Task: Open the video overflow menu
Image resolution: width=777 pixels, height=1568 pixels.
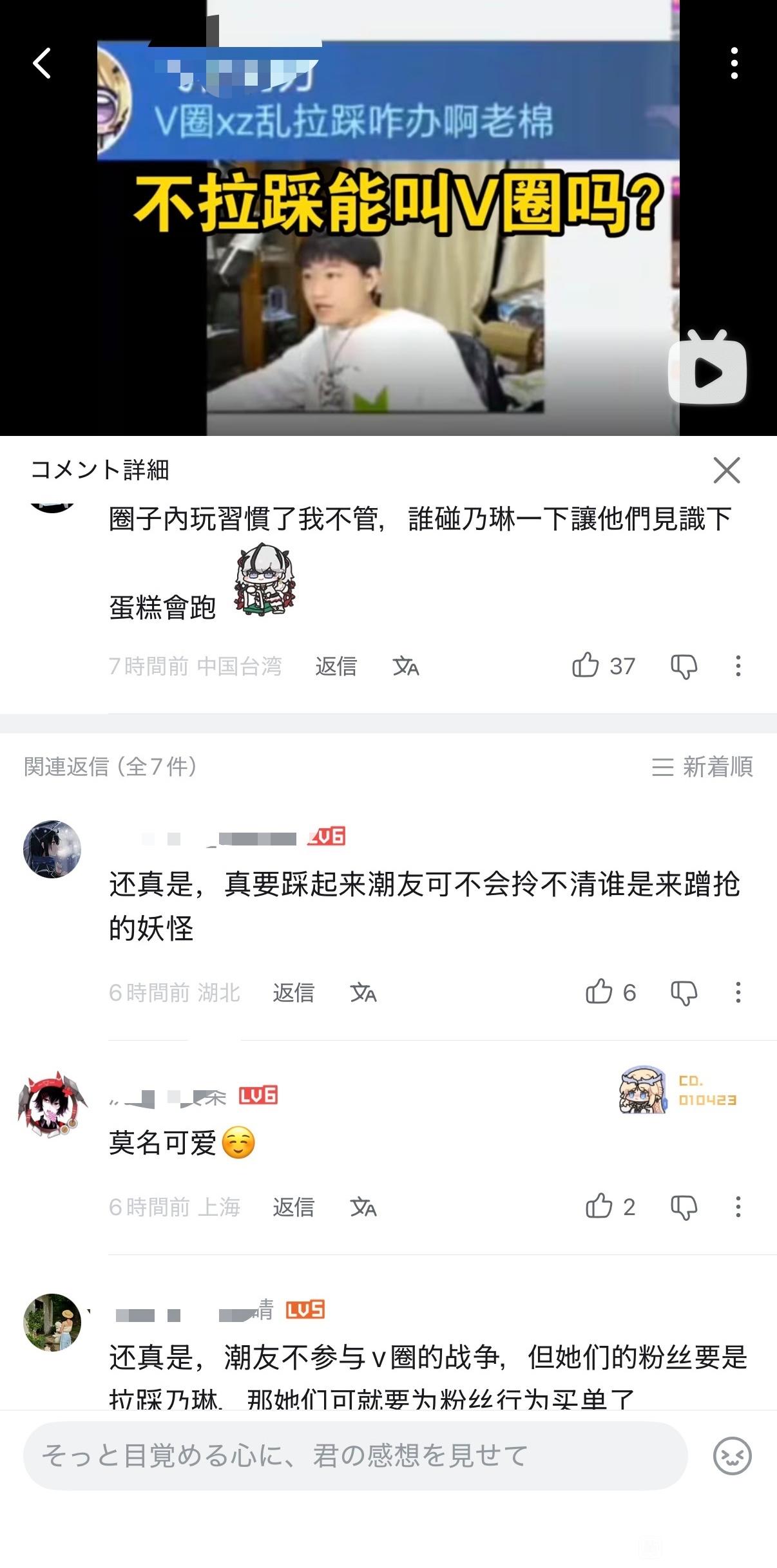Action: coord(734,63)
